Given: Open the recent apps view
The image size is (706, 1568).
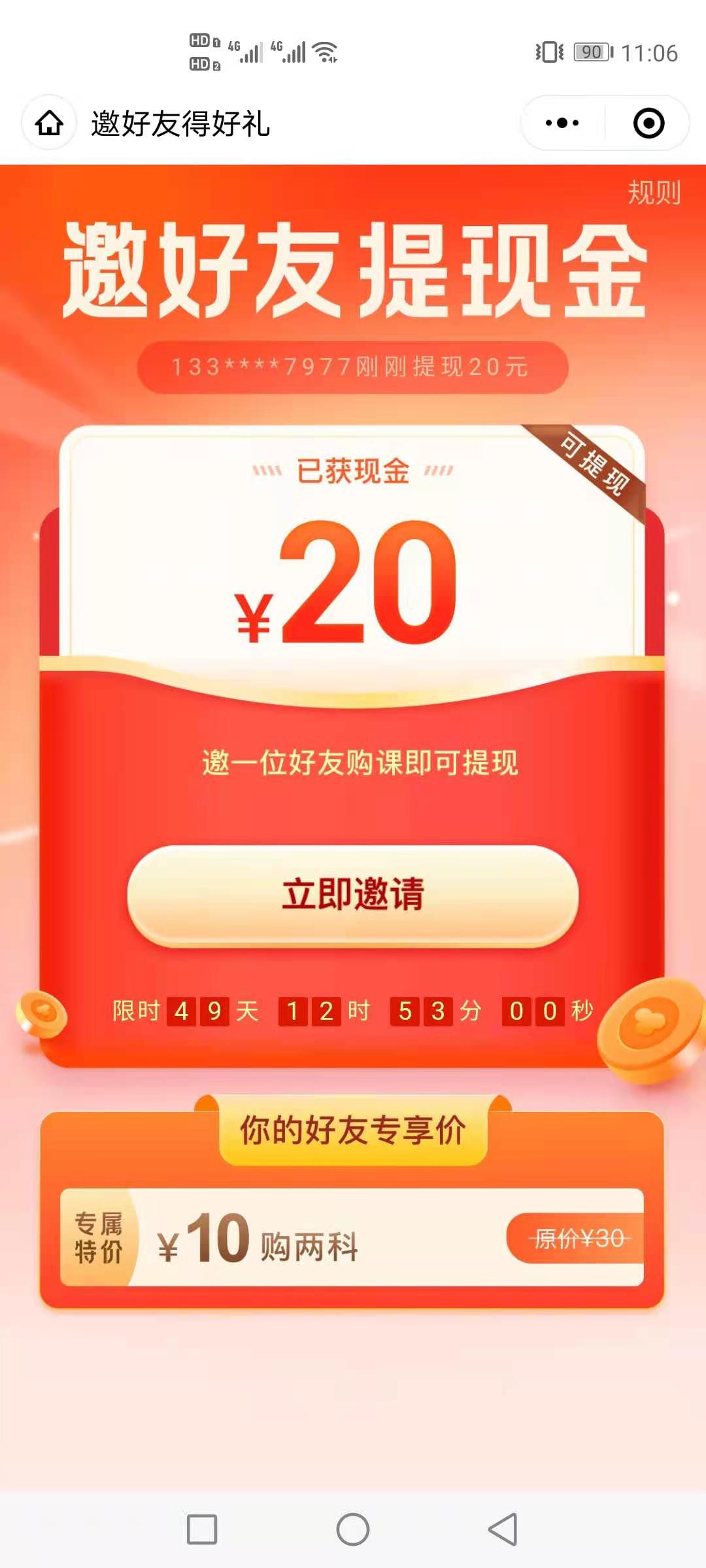Looking at the screenshot, I should point(202,1529).
